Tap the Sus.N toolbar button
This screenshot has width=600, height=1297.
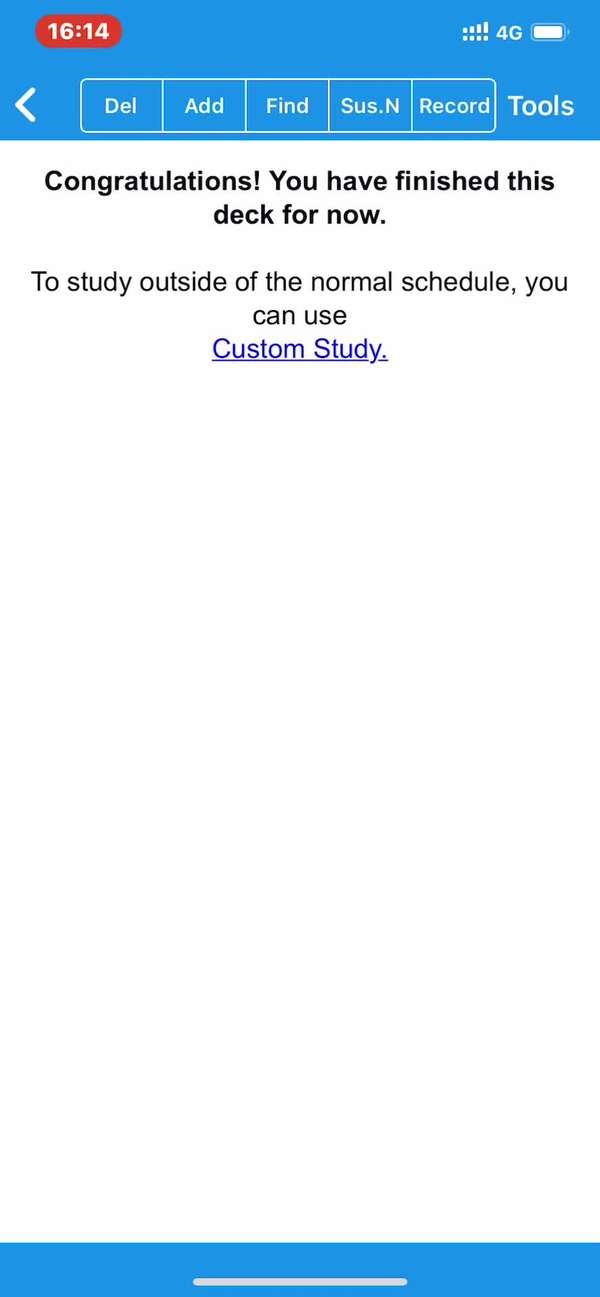[370, 106]
